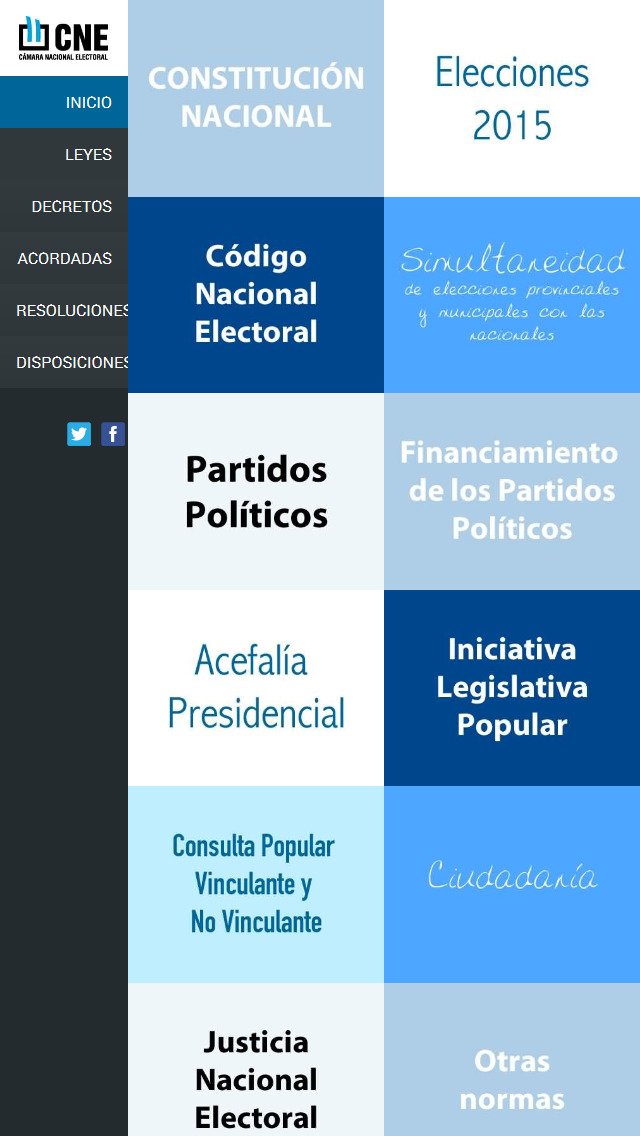Open the Decretos section

[64, 206]
